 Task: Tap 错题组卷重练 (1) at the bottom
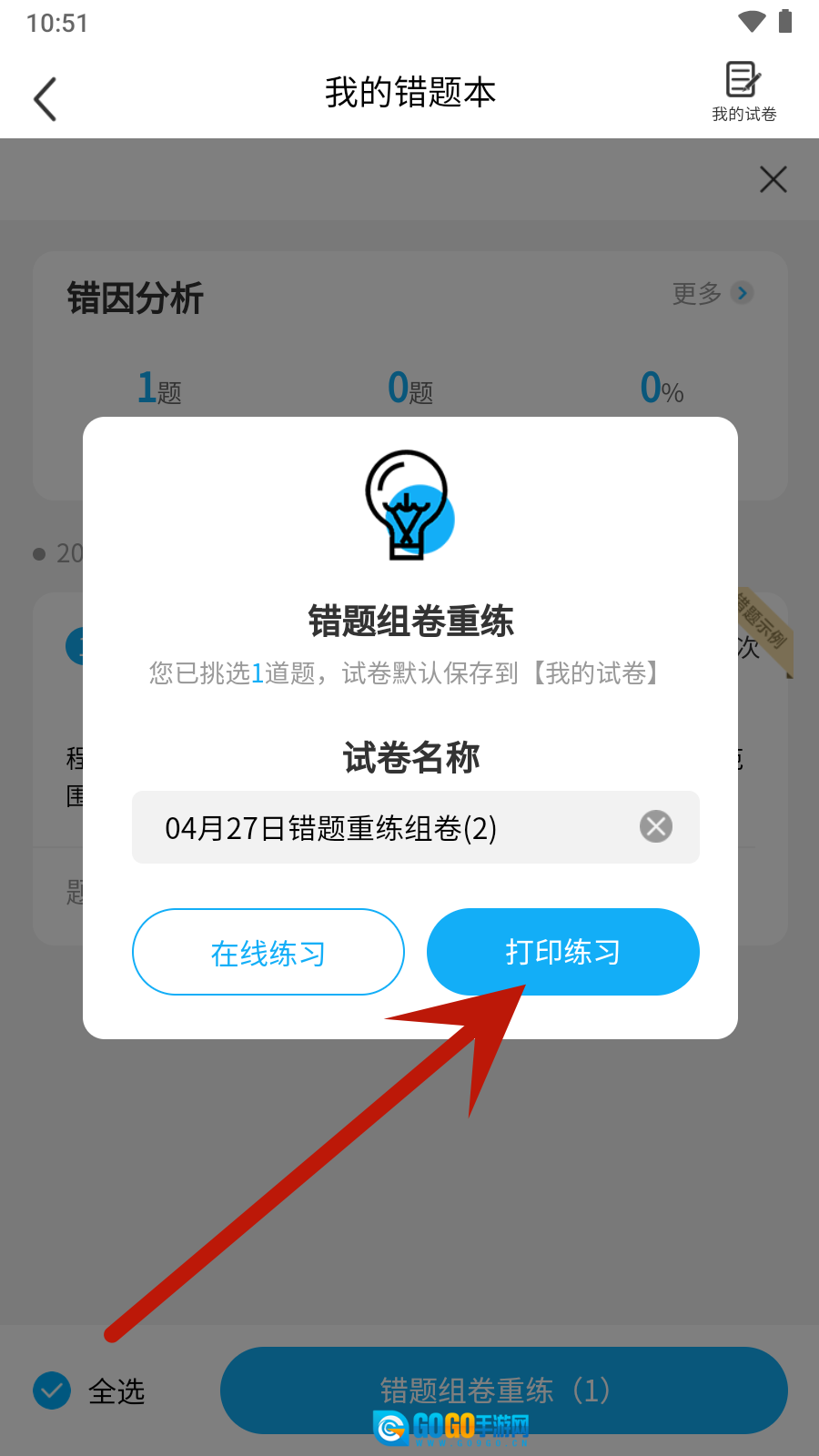coord(503,1390)
